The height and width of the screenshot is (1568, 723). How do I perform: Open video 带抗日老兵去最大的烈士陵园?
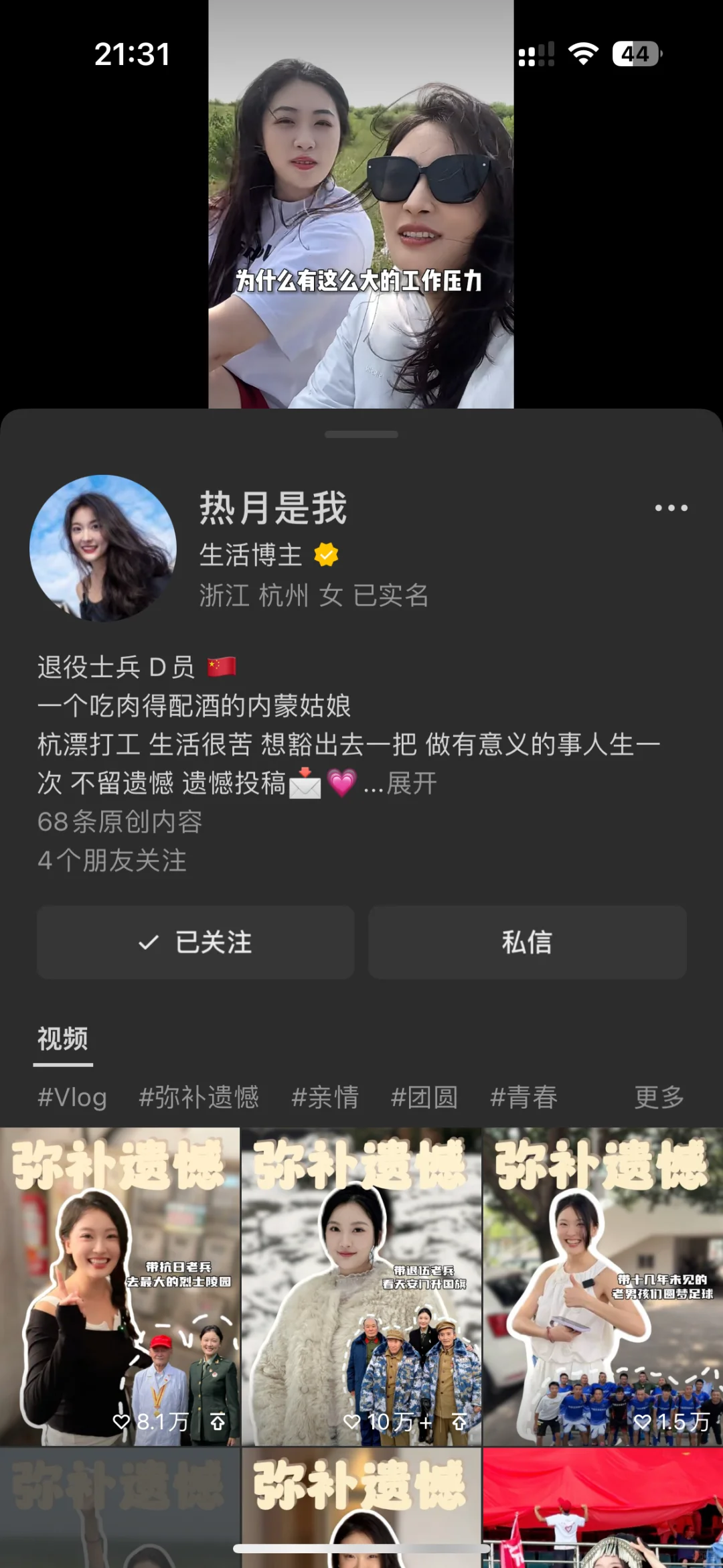(x=120, y=1286)
